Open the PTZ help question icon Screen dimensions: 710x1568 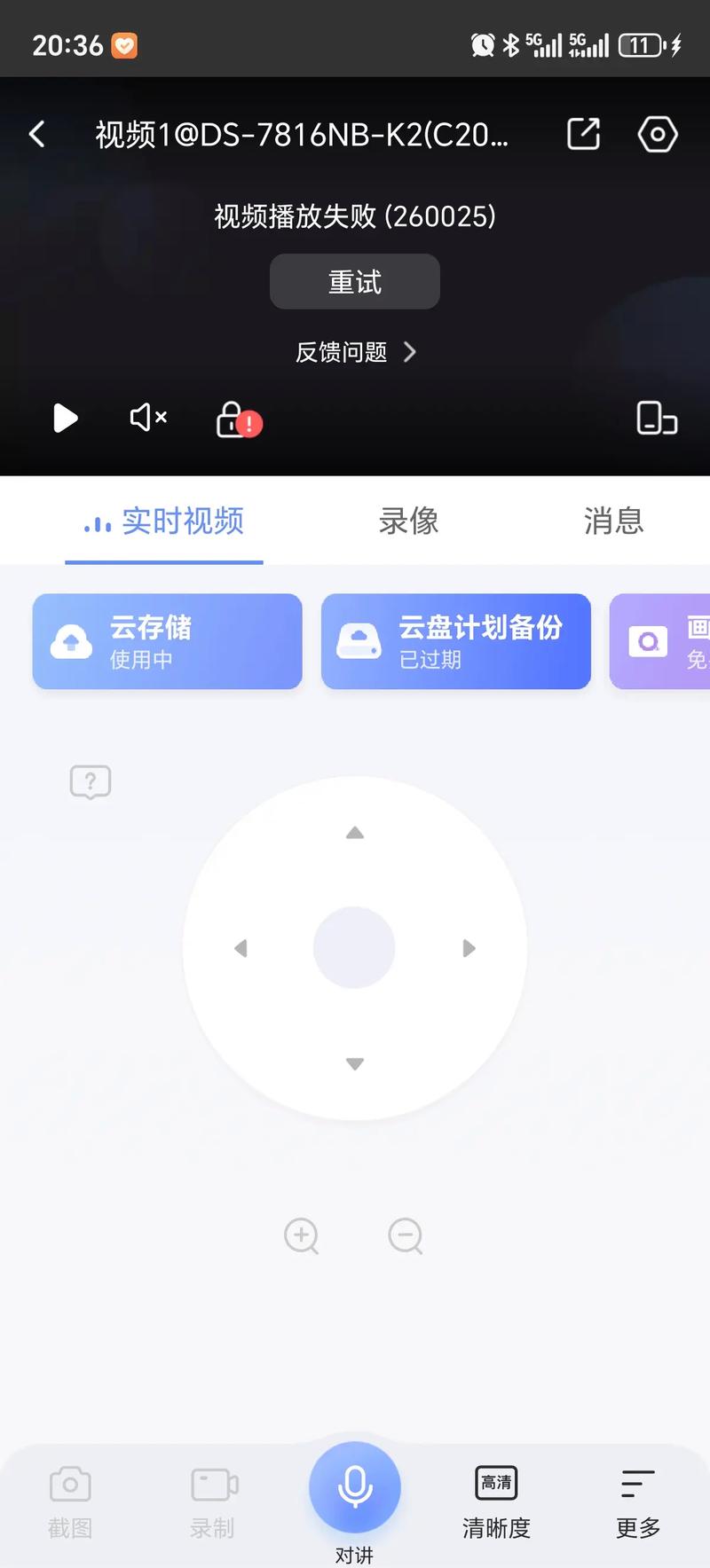coord(91,782)
